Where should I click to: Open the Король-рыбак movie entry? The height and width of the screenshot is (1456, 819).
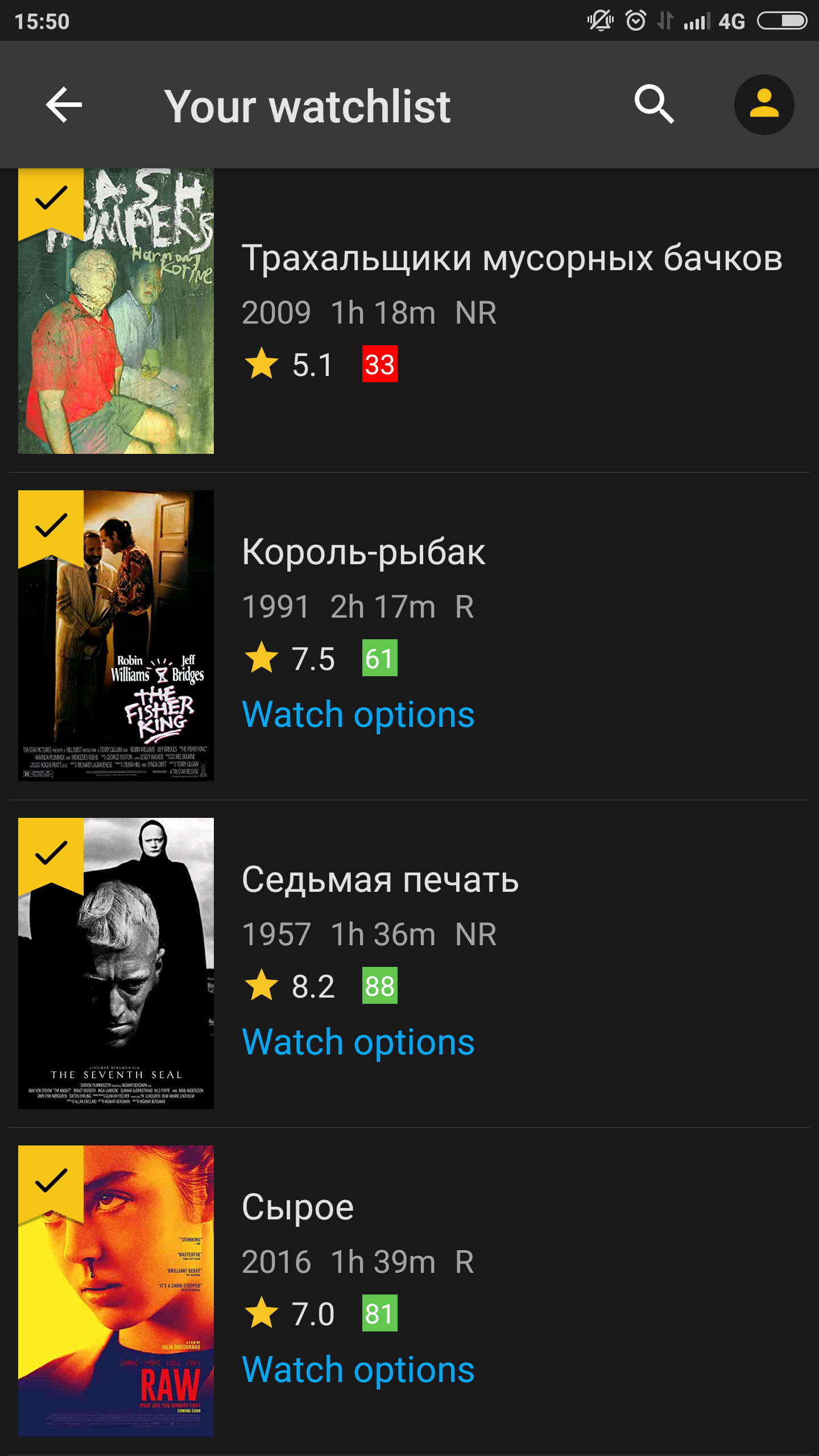coord(364,552)
